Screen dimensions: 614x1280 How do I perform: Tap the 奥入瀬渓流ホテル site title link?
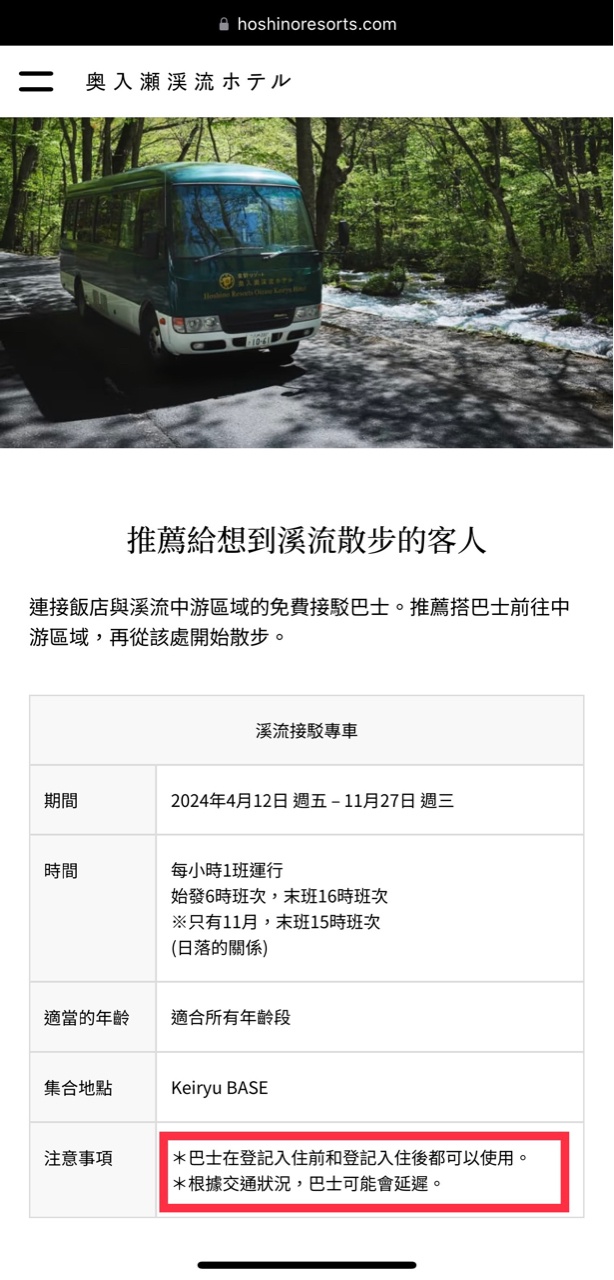pyautogui.click(x=188, y=82)
